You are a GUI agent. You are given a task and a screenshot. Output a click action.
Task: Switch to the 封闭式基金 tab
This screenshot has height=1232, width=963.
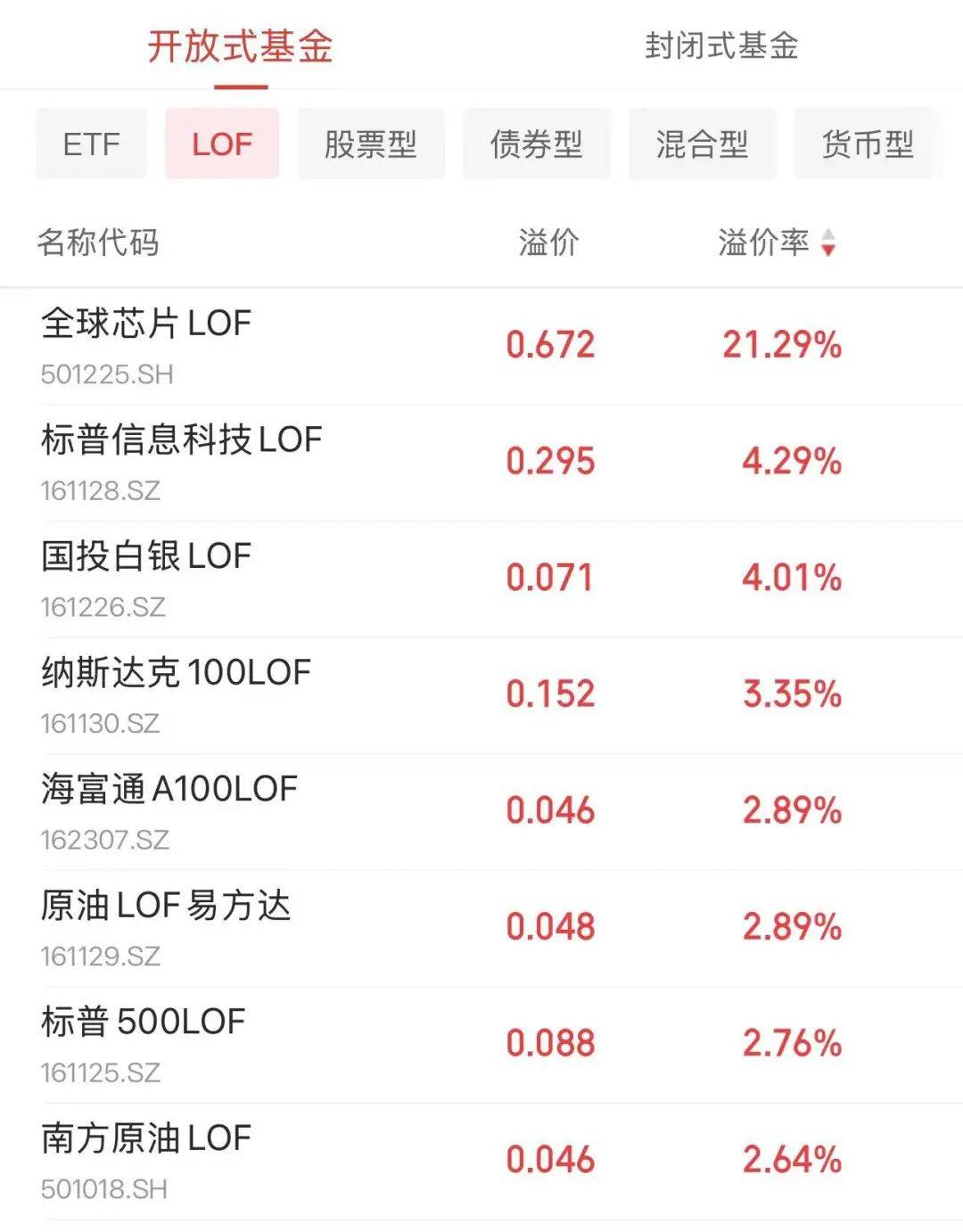721,46
